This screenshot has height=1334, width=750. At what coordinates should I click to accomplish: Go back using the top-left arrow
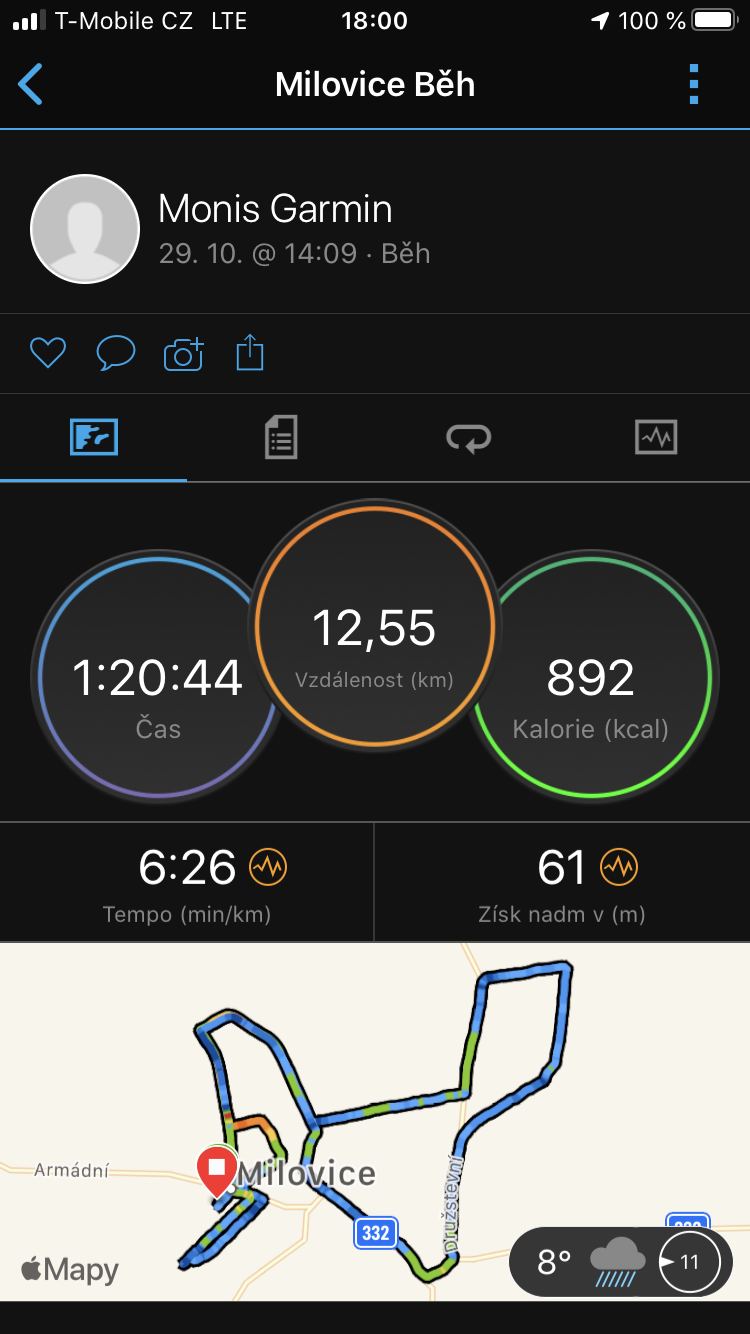point(31,84)
